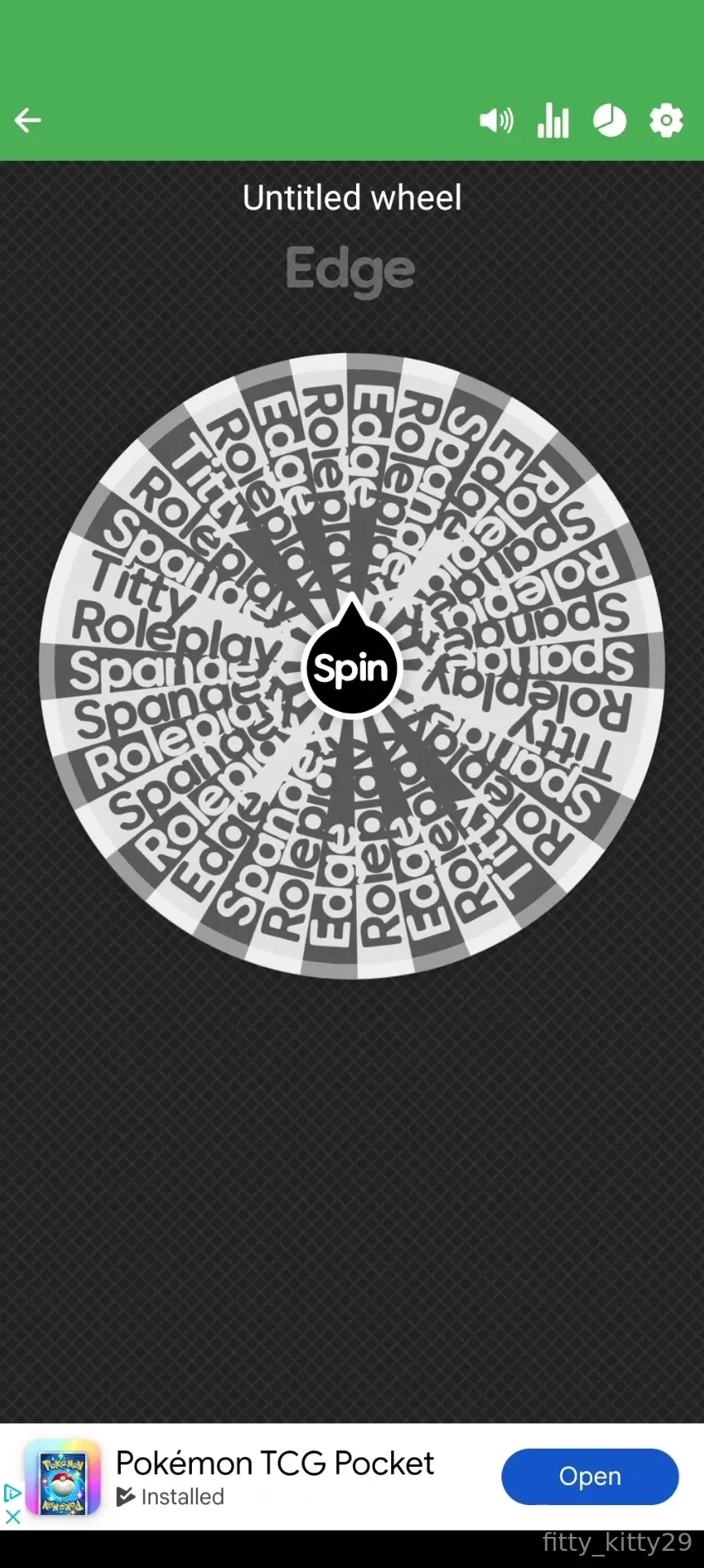This screenshot has height=1568, width=704.
Task: Toggle the wheel sound speaker icon
Action: pos(497,121)
